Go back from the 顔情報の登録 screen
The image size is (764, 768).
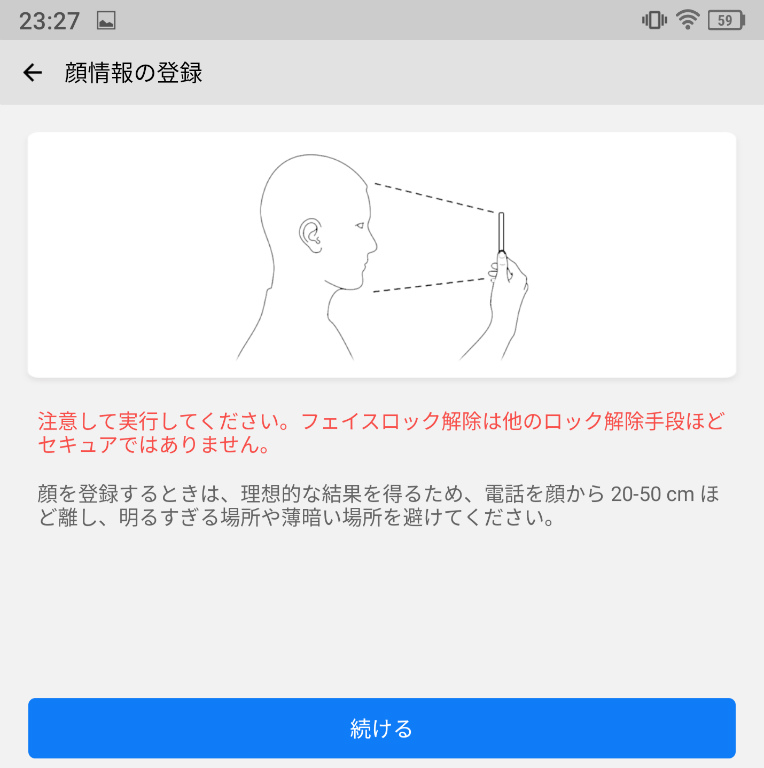click(x=33, y=73)
